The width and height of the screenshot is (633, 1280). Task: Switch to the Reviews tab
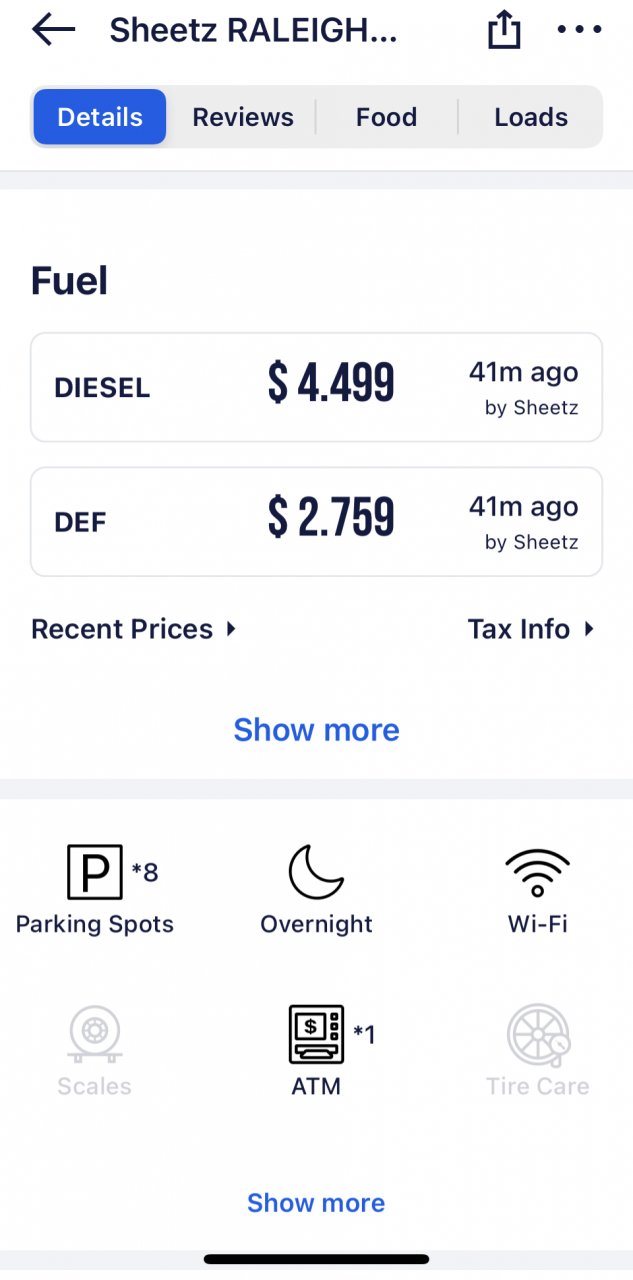click(x=243, y=117)
